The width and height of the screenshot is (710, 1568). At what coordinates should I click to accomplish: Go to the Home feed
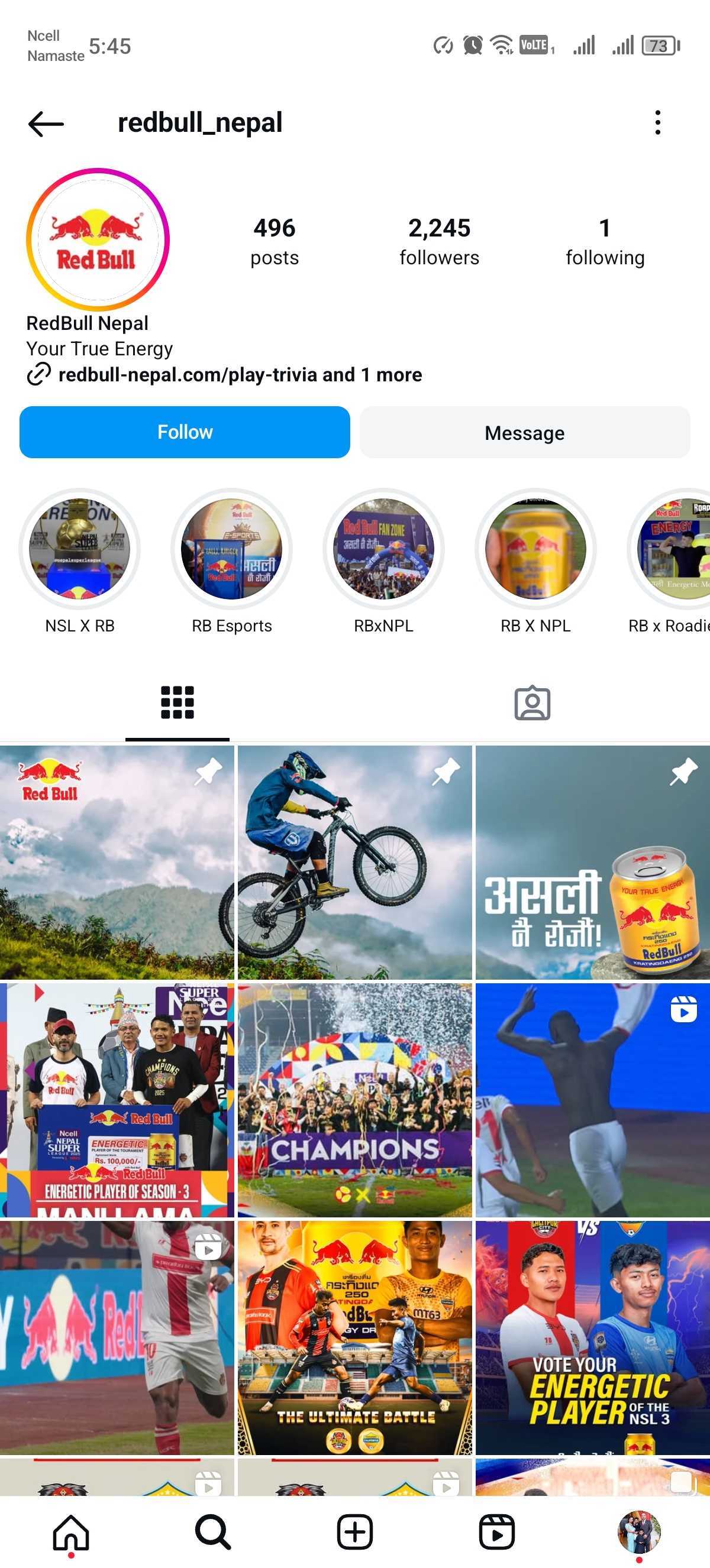71,1531
